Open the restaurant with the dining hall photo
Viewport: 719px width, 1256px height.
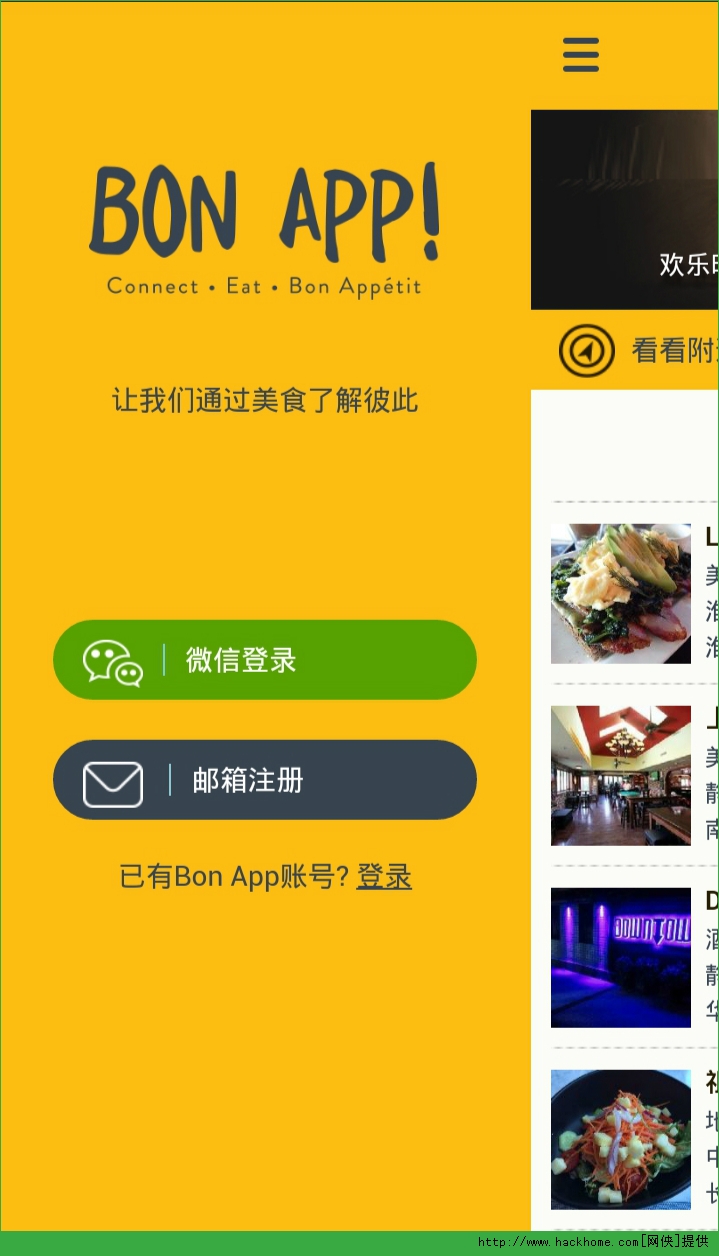[621, 776]
